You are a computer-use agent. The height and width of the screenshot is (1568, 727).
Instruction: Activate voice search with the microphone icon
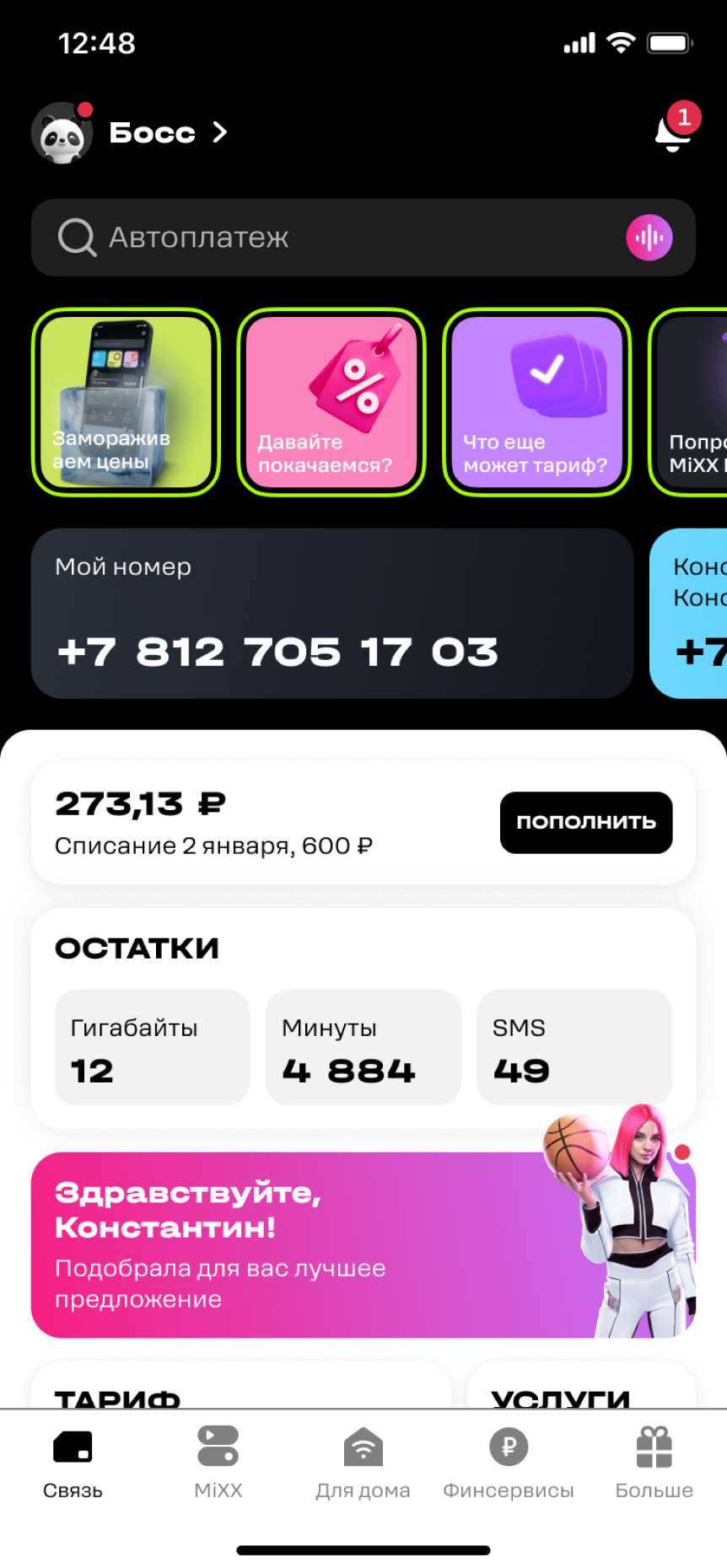pos(649,238)
